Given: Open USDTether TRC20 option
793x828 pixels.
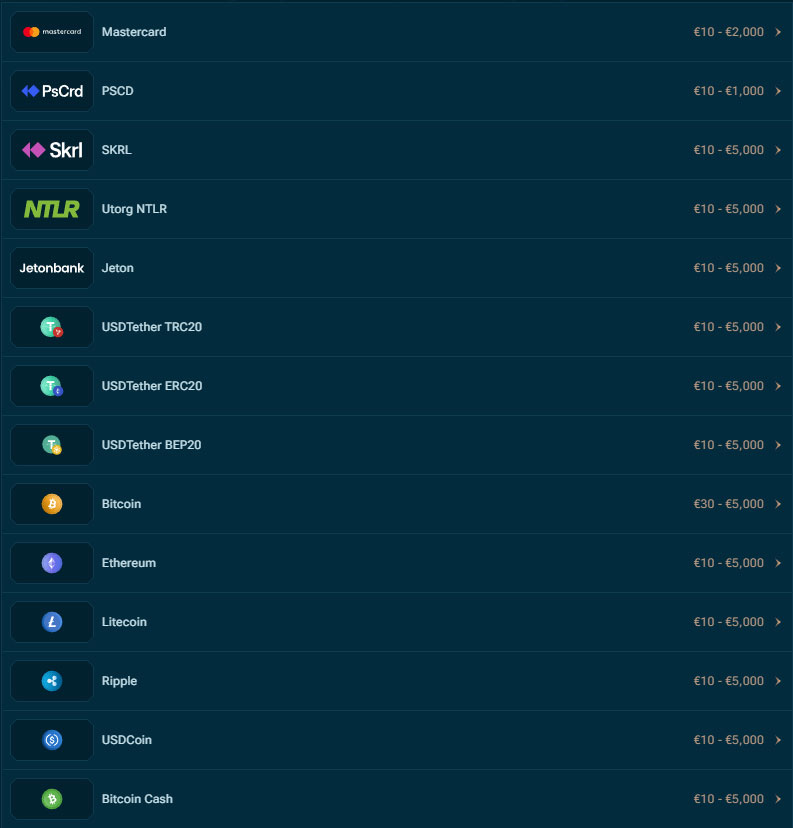Looking at the screenshot, I should pyautogui.click(x=396, y=327).
